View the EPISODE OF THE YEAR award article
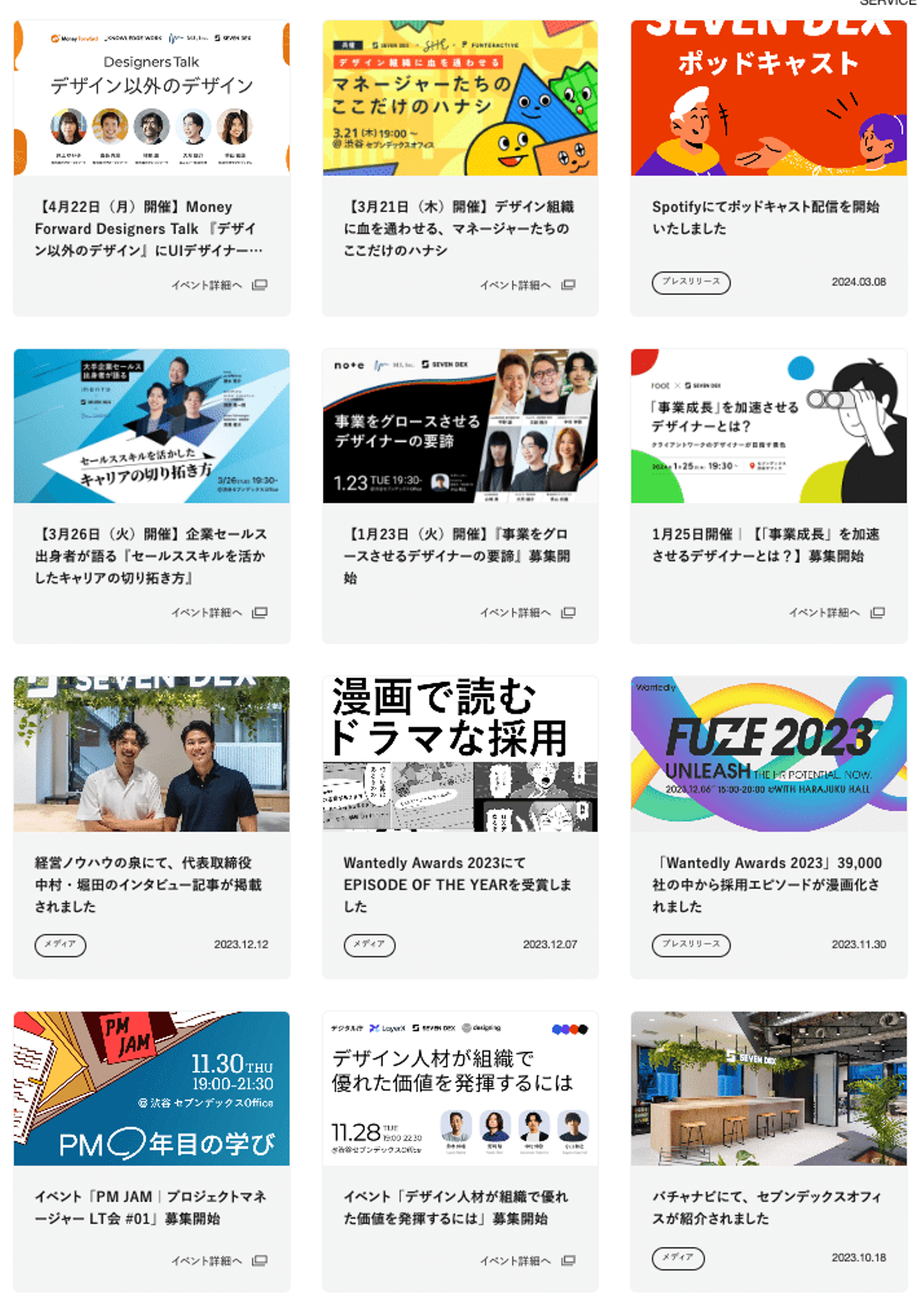924x1298 pixels. click(x=459, y=884)
